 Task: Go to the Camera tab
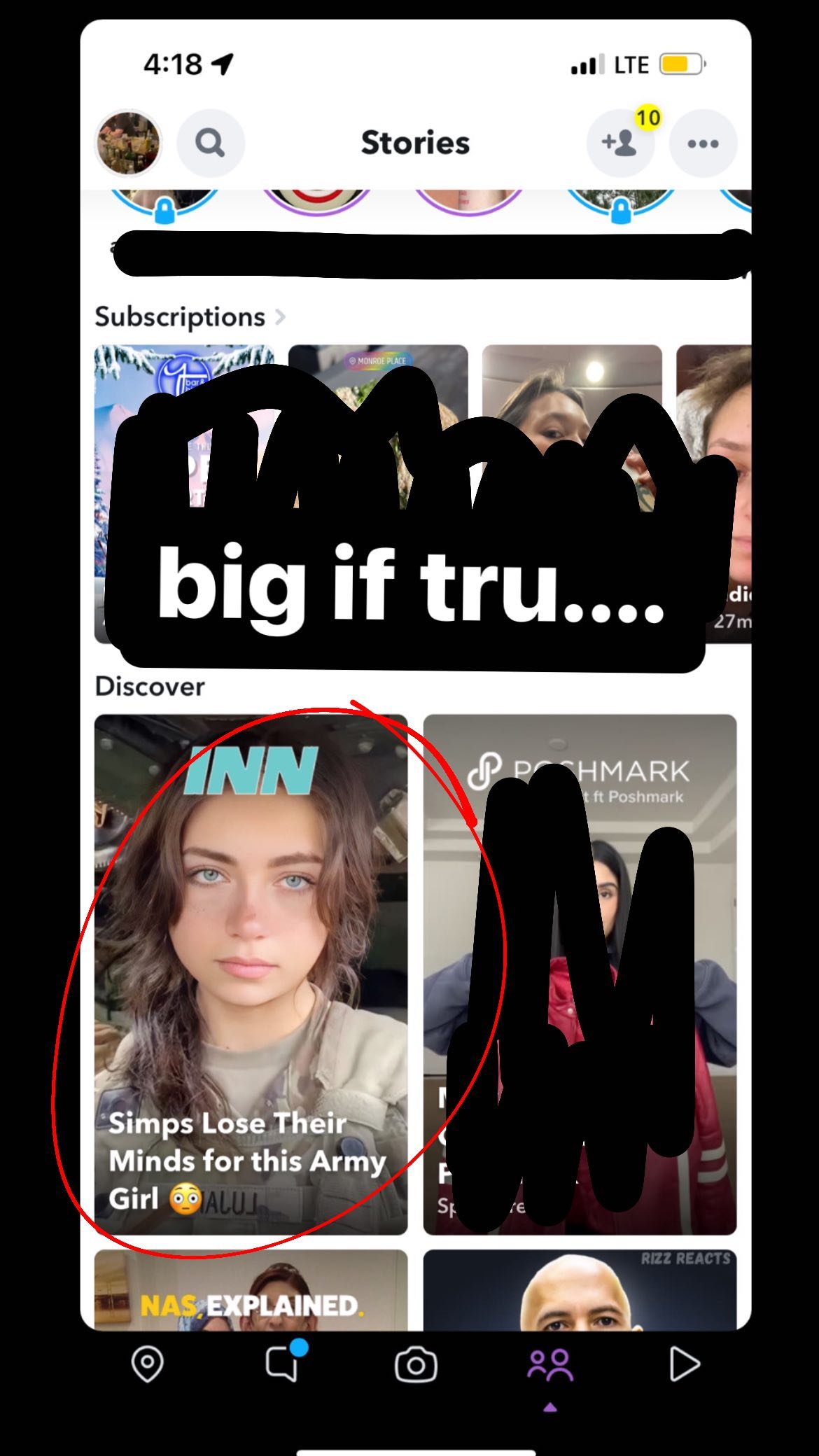(416, 1365)
